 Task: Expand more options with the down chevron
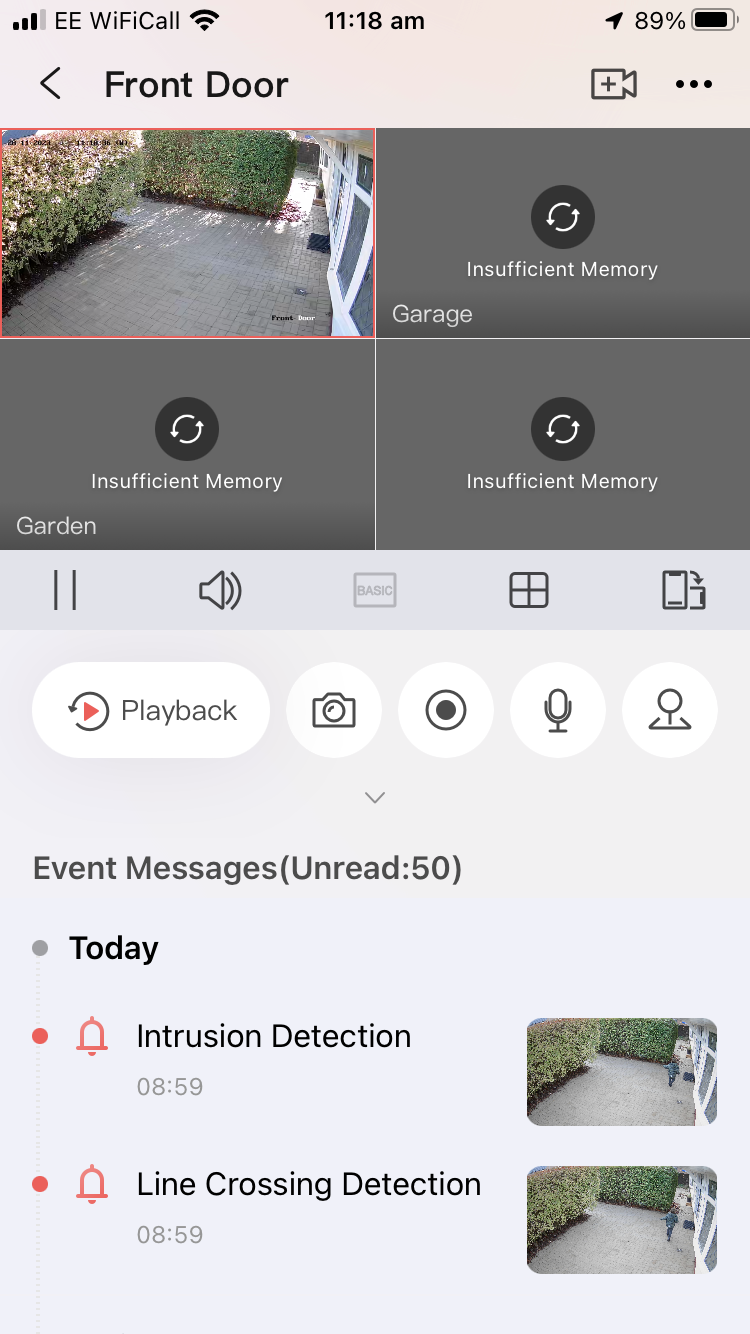(x=375, y=797)
